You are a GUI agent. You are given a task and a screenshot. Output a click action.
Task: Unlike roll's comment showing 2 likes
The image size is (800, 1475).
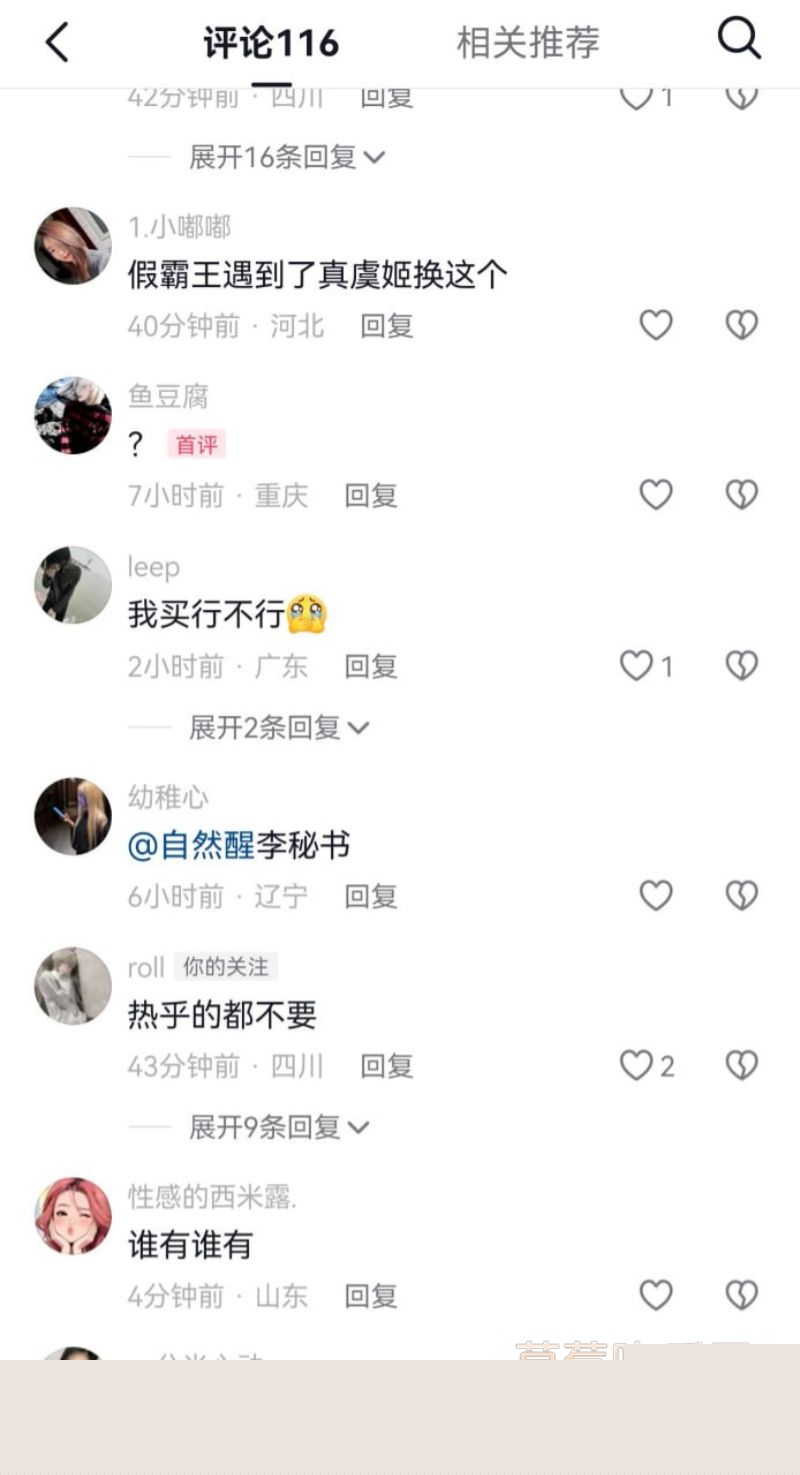[635, 1066]
